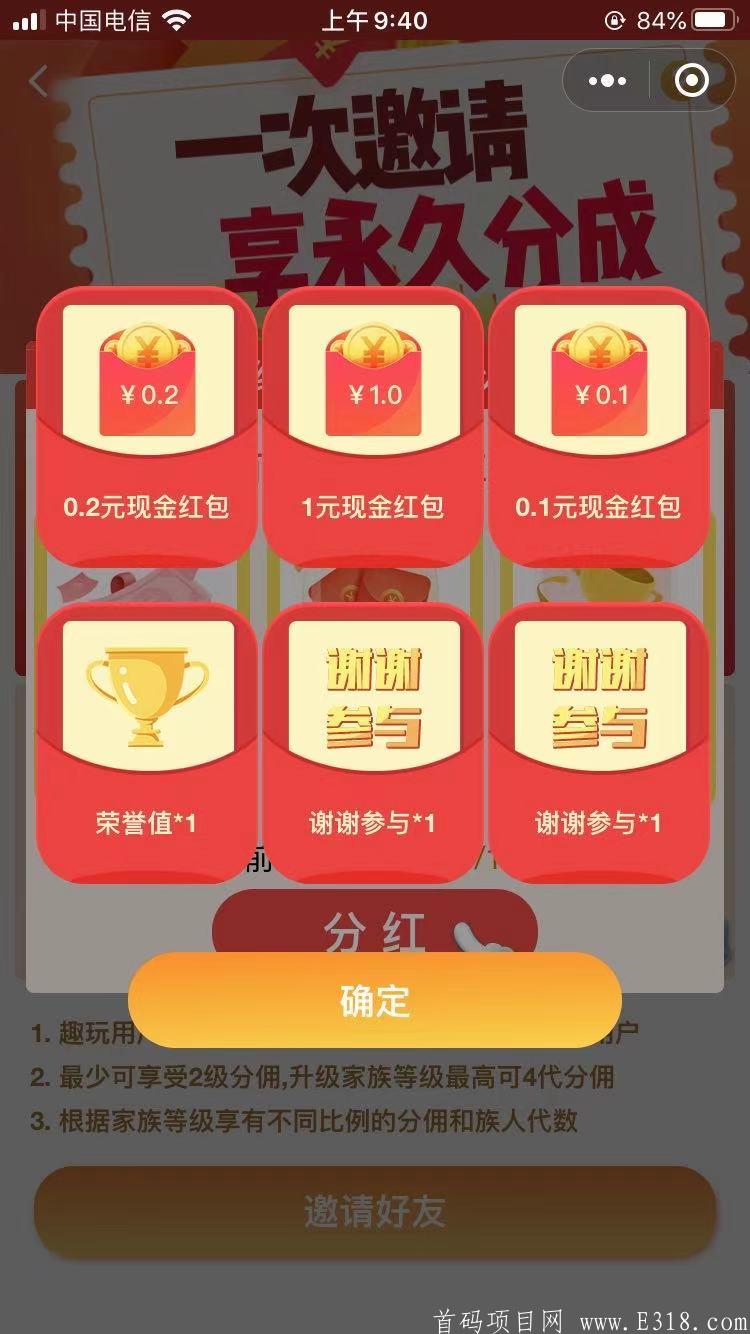Screen dimensions: 750x1334
Task: Open the mini program more-options menu
Action: click(607, 81)
